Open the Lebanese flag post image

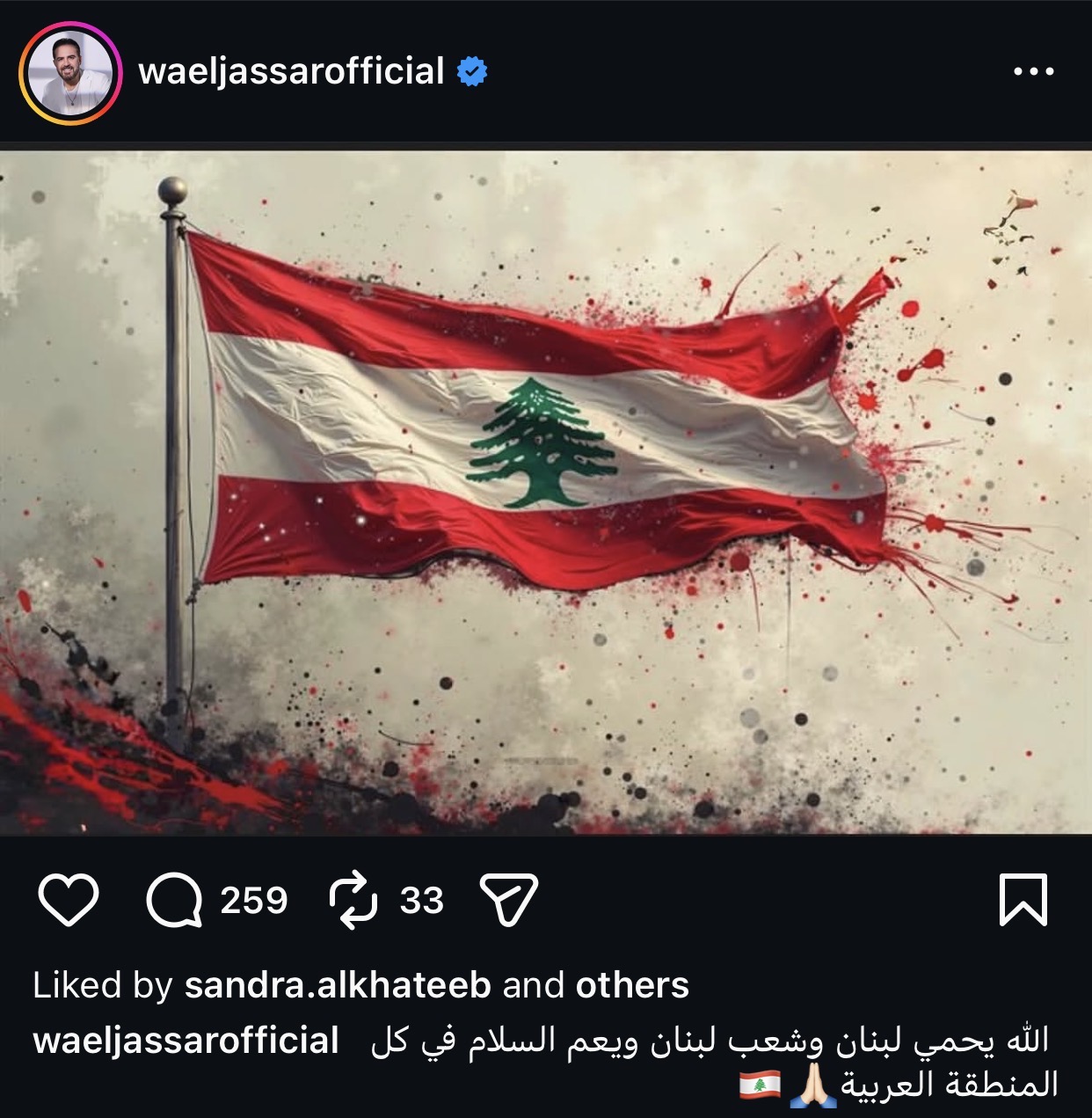545,493
